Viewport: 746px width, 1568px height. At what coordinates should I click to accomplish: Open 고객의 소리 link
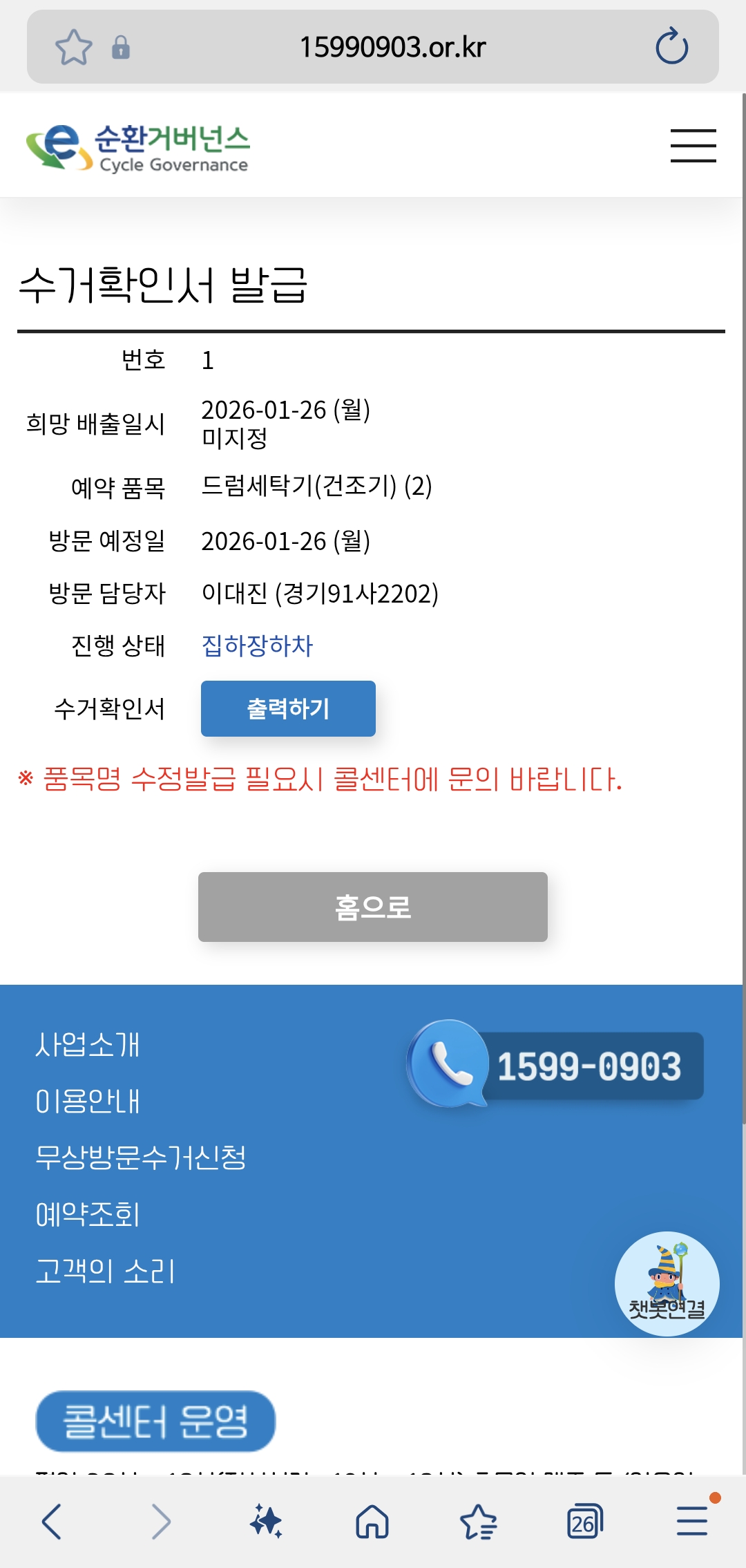(x=105, y=1271)
